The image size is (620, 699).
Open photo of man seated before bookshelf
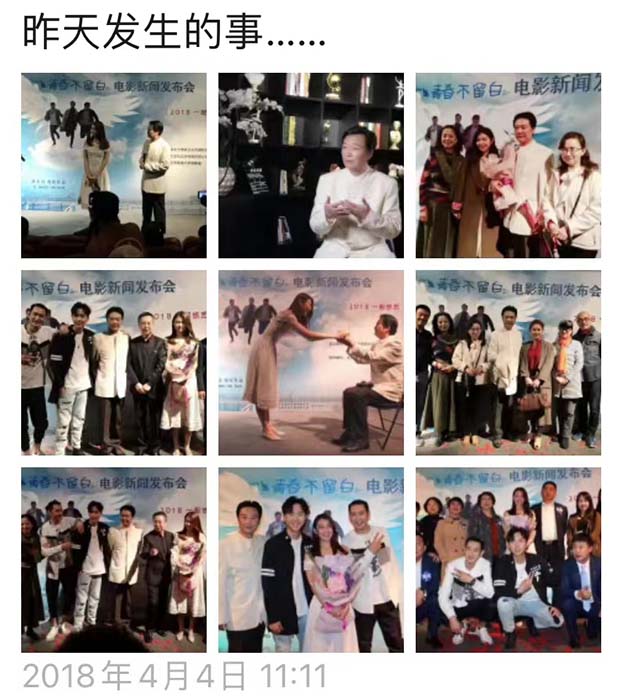click(x=311, y=165)
